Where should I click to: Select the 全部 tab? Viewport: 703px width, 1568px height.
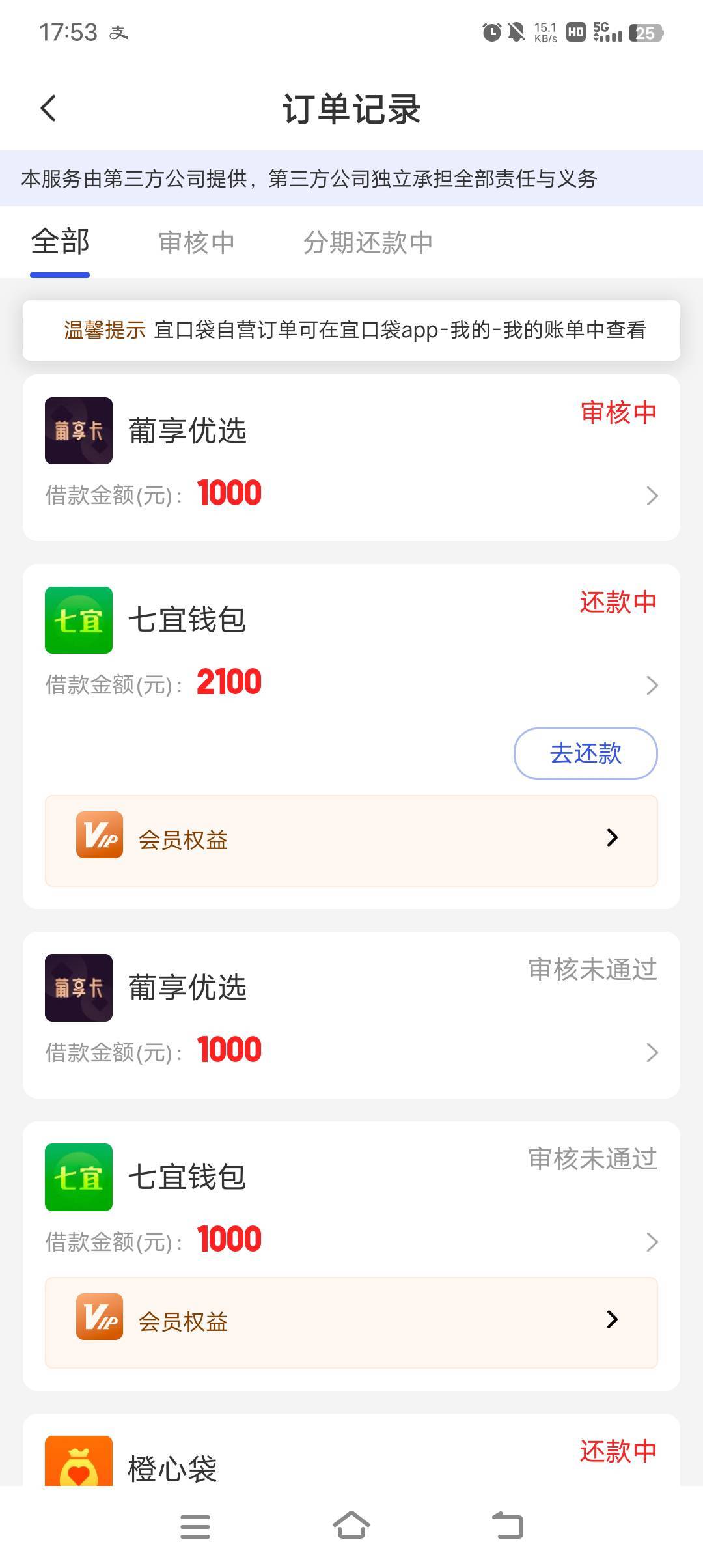pos(60,243)
